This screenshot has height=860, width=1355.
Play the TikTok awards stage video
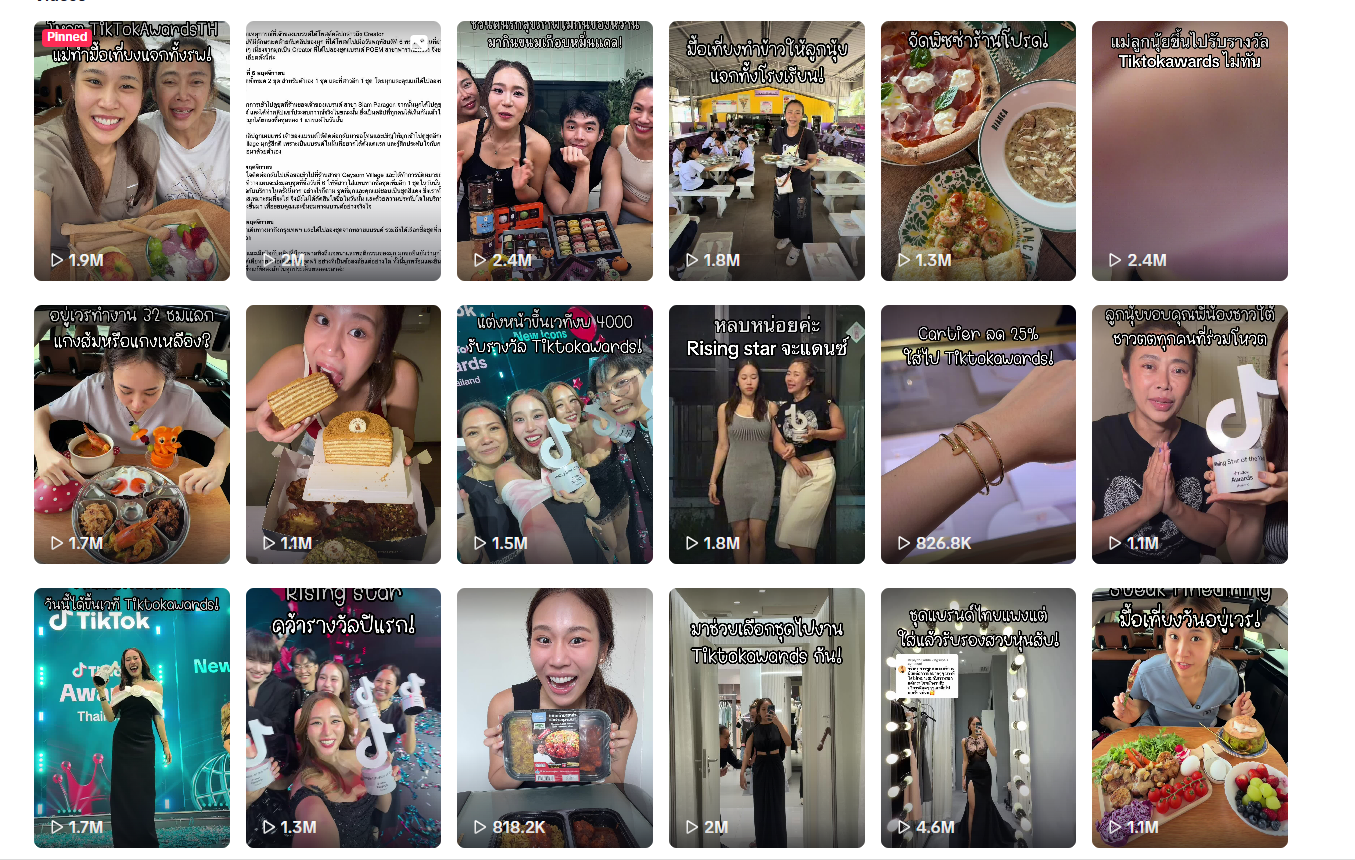pyautogui.click(x=131, y=718)
